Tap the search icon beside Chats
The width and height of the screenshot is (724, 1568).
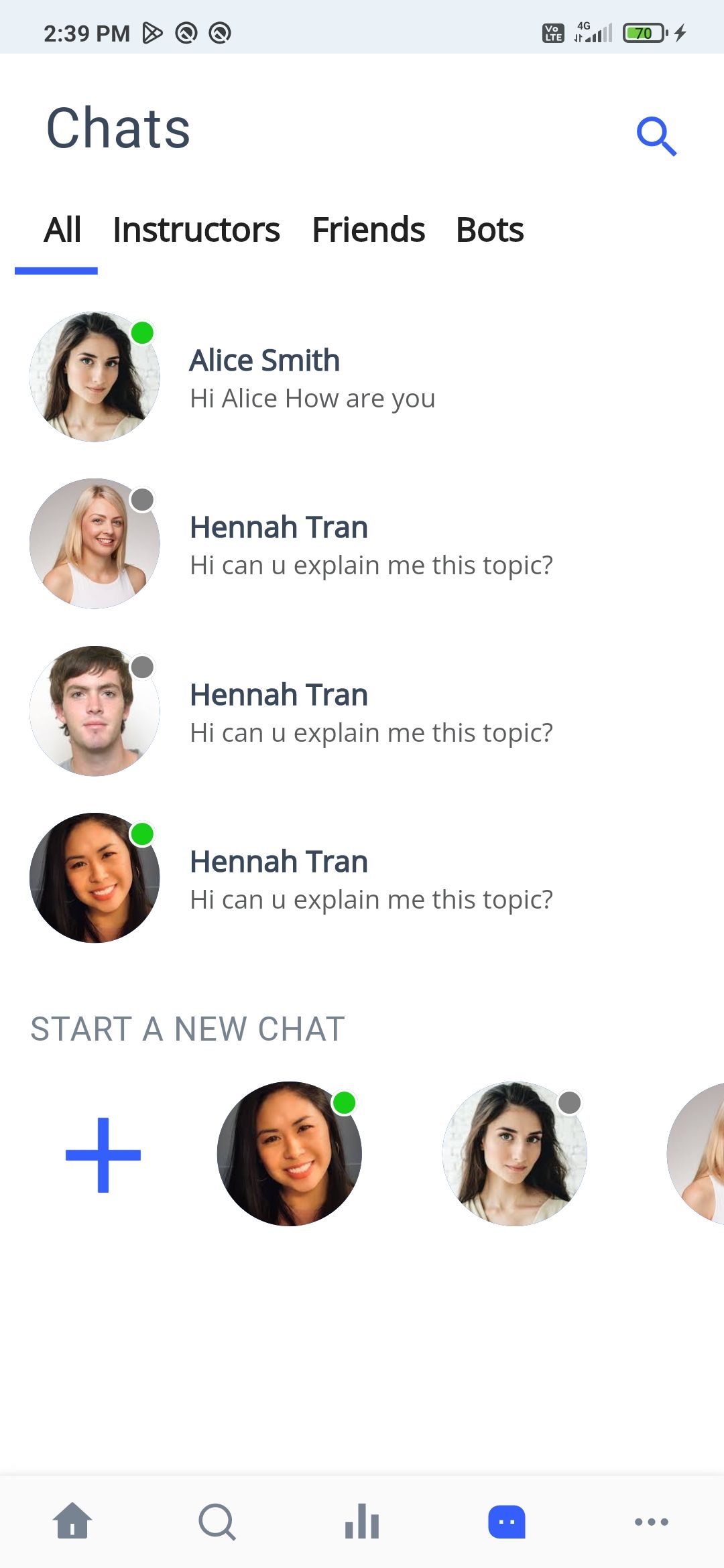coord(656,137)
